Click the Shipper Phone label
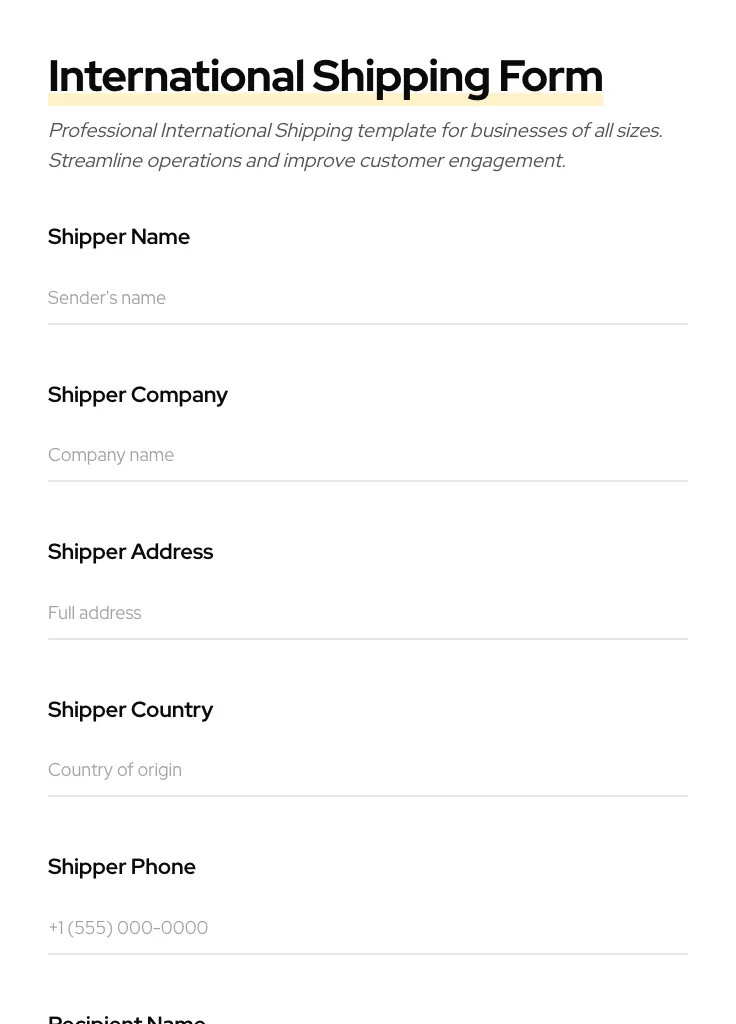The height and width of the screenshot is (1024, 736). (x=122, y=867)
